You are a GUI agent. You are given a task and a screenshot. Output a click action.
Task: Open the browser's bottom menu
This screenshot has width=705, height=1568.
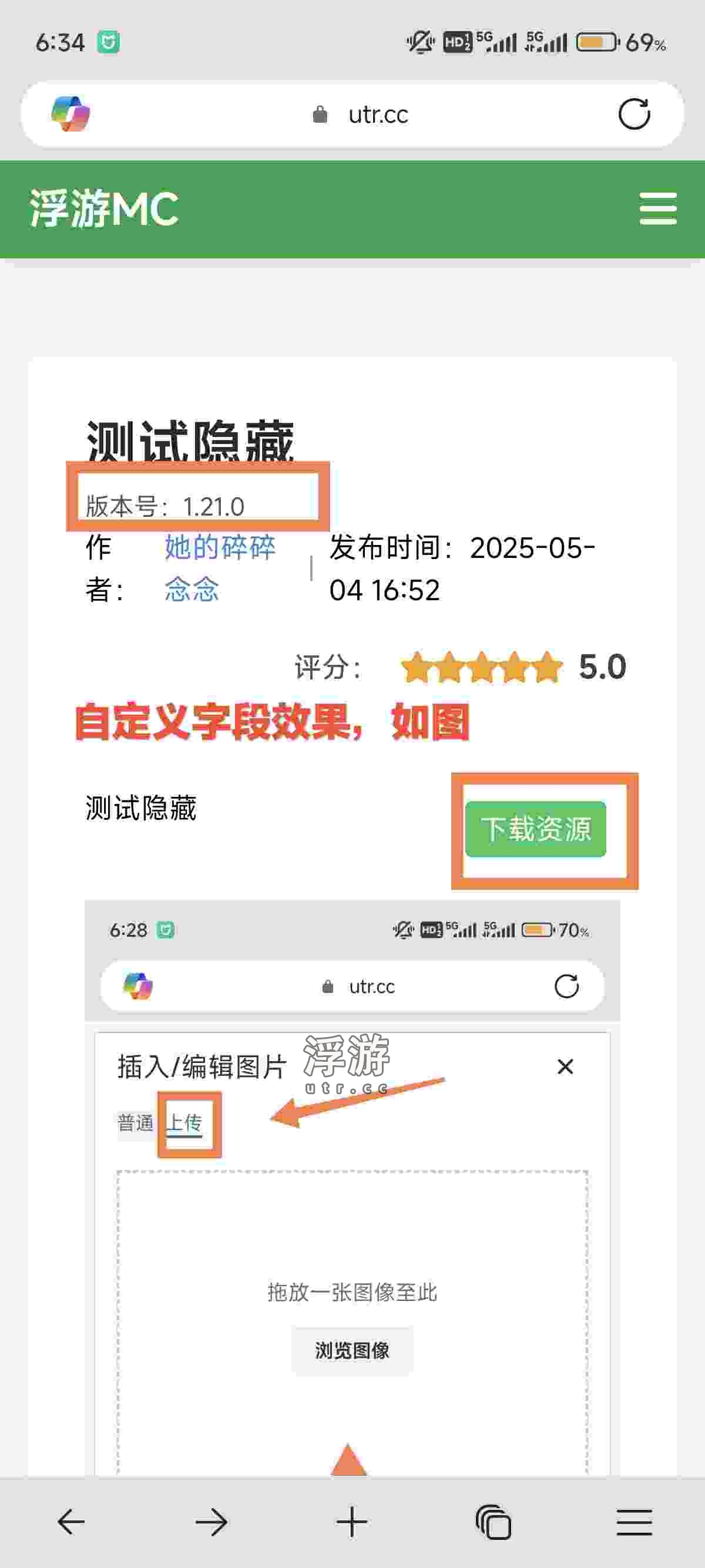click(x=634, y=1522)
